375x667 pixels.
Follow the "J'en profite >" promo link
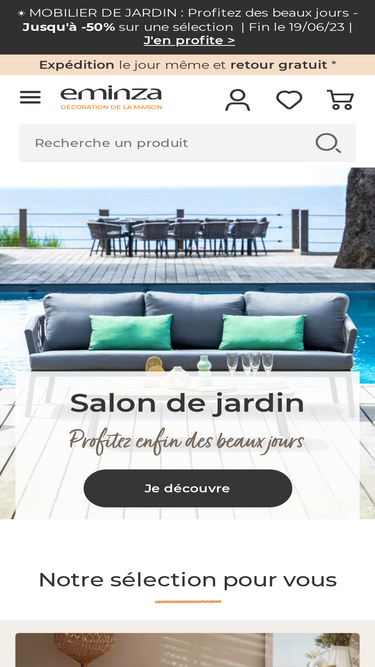click(x=189, y=40)
